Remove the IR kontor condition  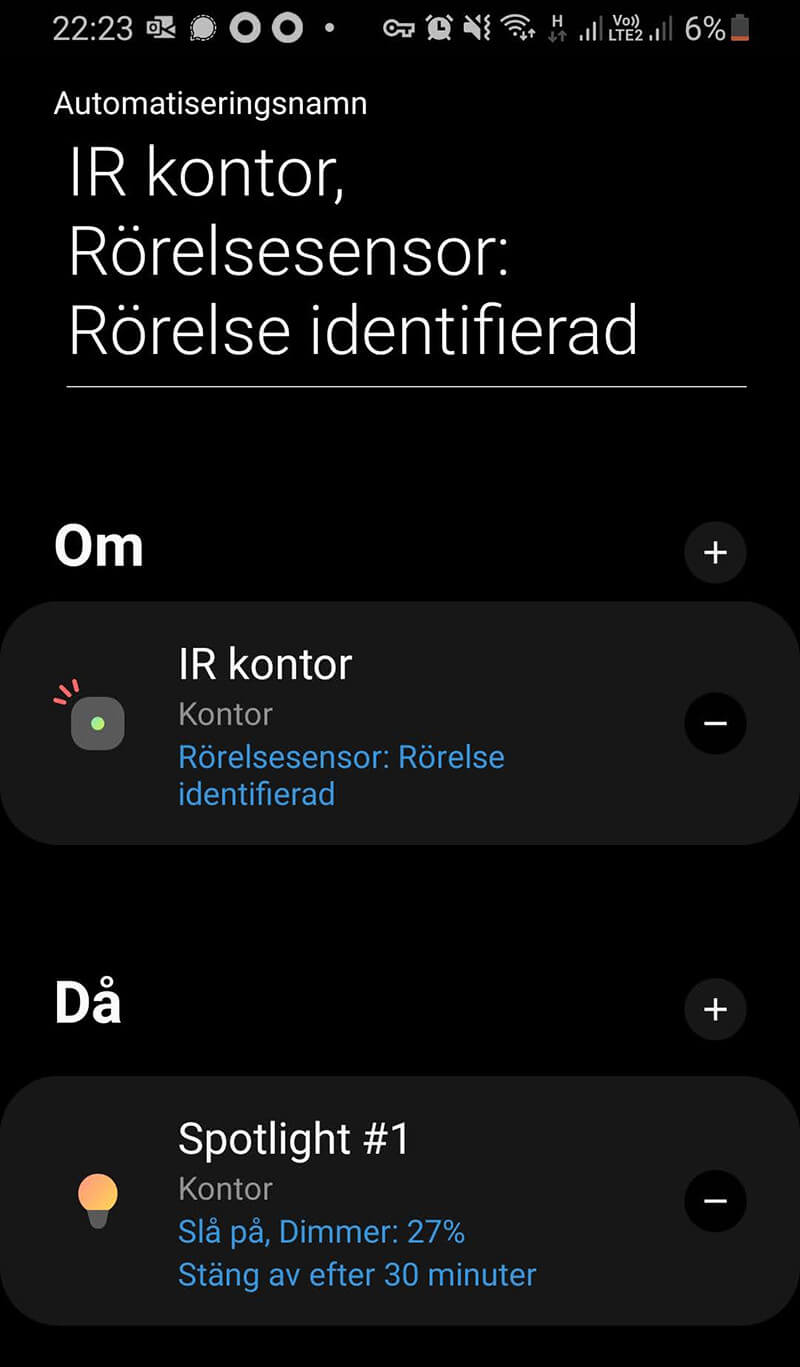pos(715,723)
